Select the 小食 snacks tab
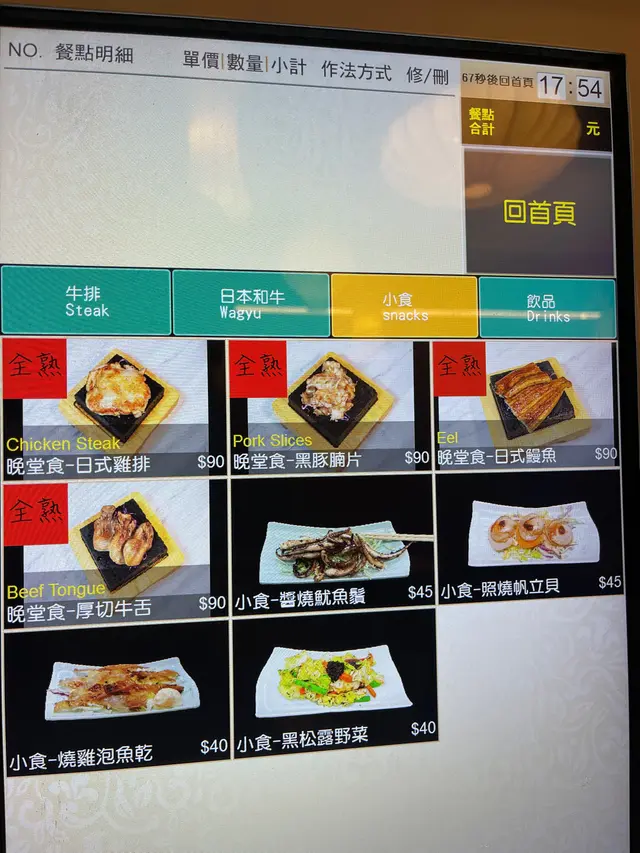Screen dimensions: 640x853 404,306
